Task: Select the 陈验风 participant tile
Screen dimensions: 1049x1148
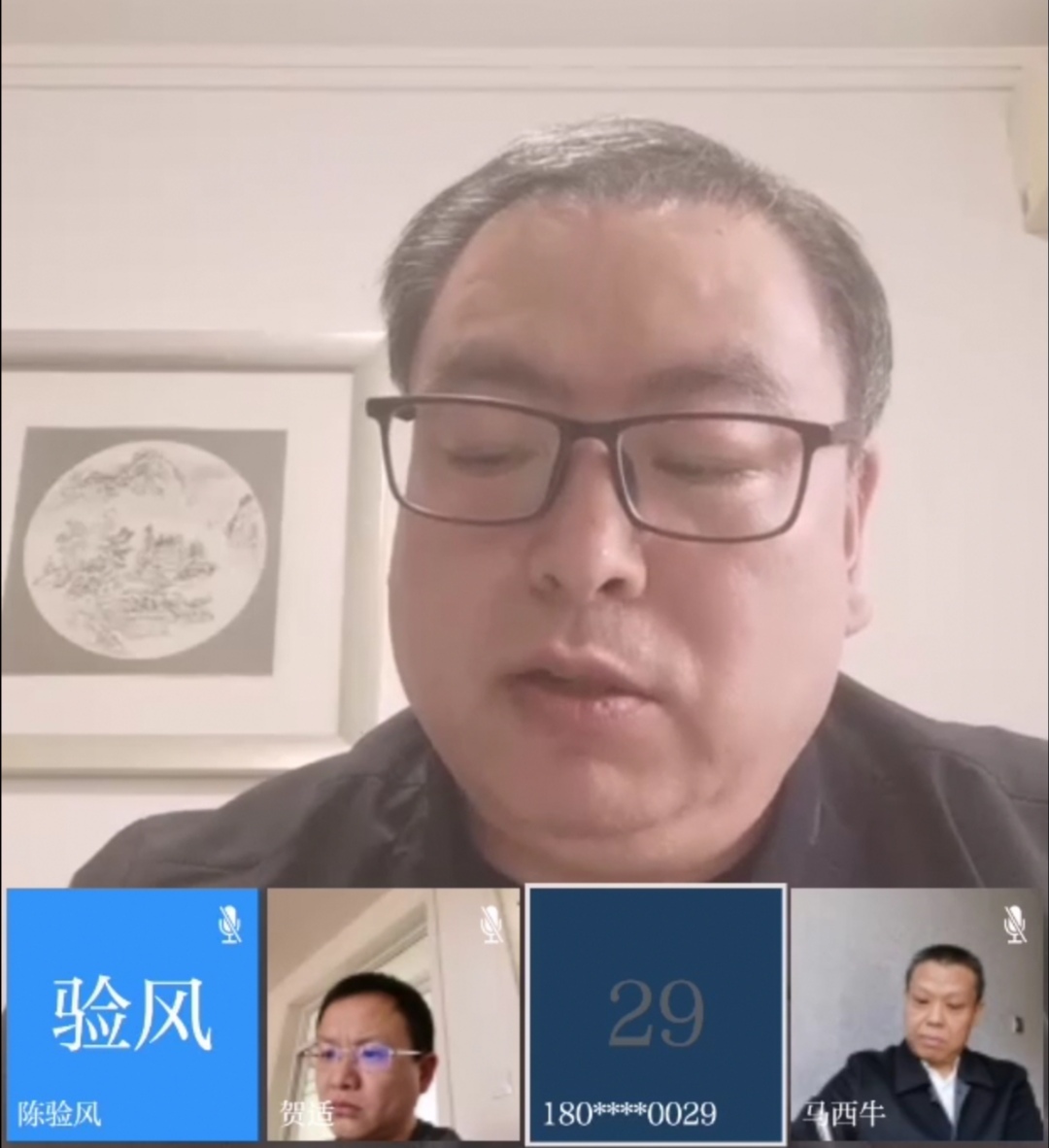Action: pos(132,1014)
